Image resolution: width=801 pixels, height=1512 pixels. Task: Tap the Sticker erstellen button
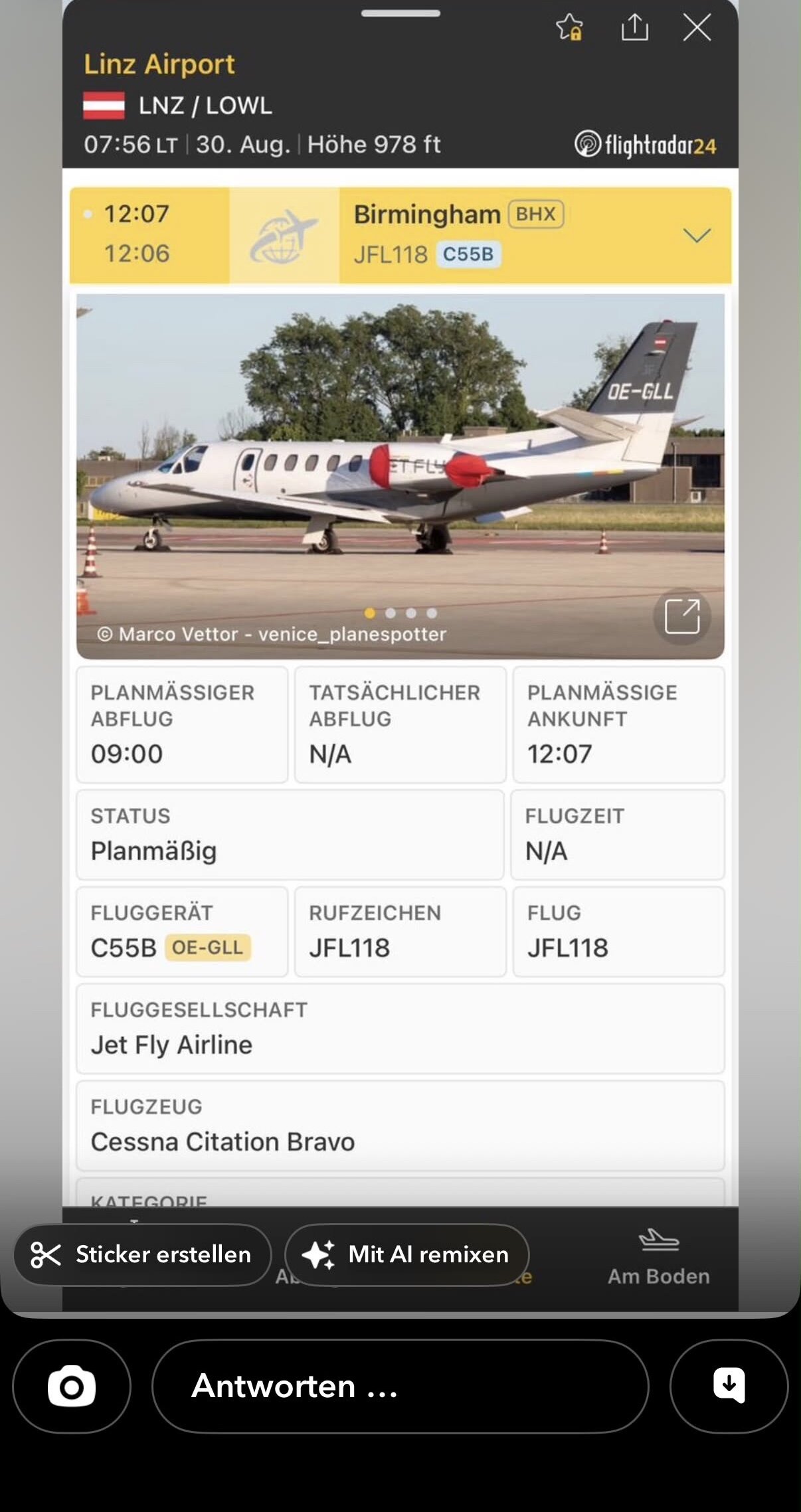pos(142,1254)
